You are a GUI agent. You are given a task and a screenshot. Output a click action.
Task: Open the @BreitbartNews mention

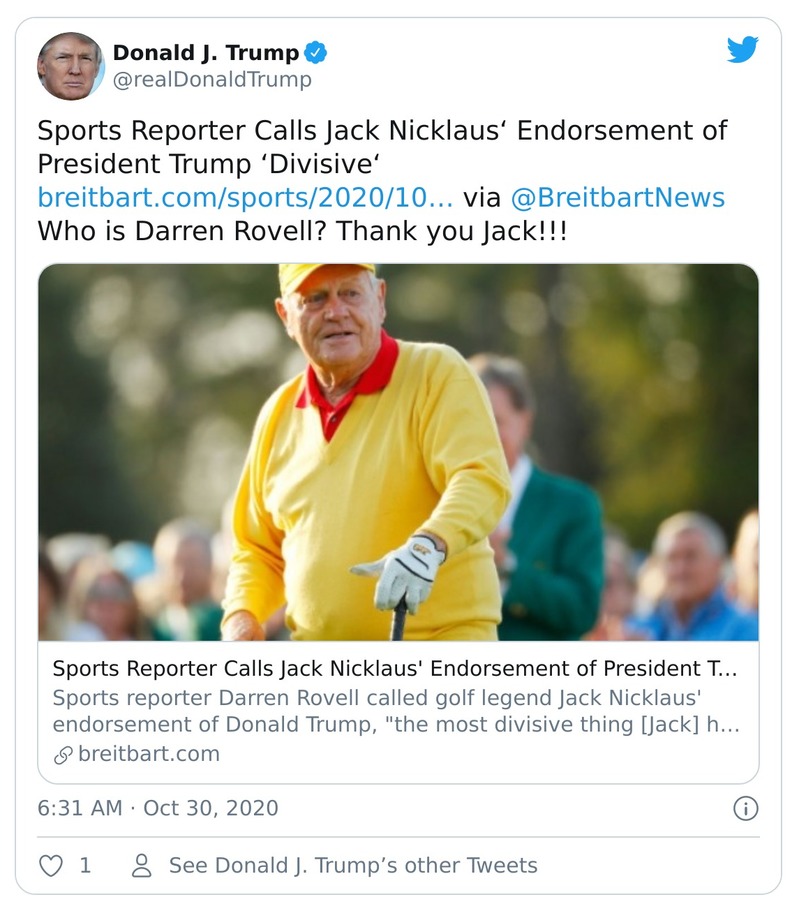(x=617, y=197)
